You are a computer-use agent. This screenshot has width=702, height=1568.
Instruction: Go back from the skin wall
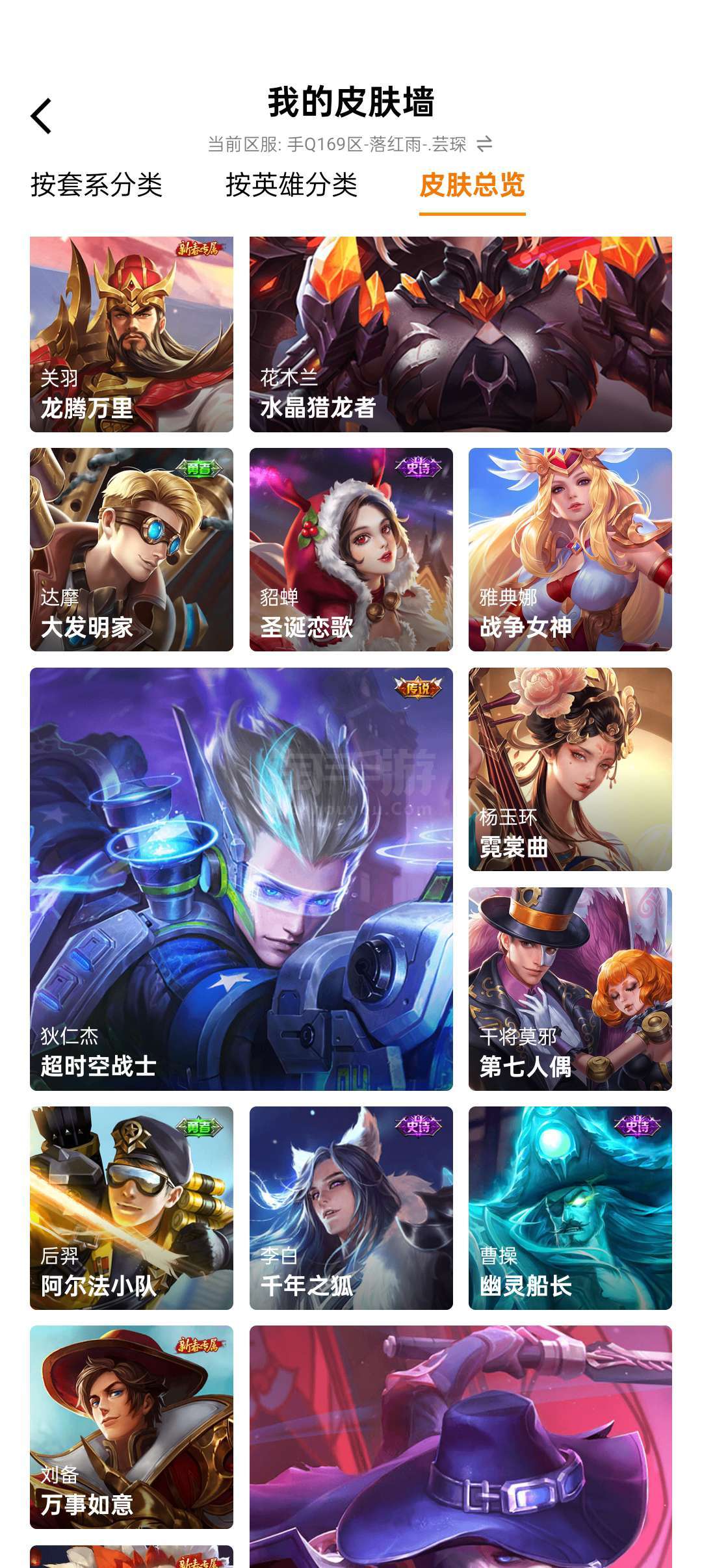(42, 116)
